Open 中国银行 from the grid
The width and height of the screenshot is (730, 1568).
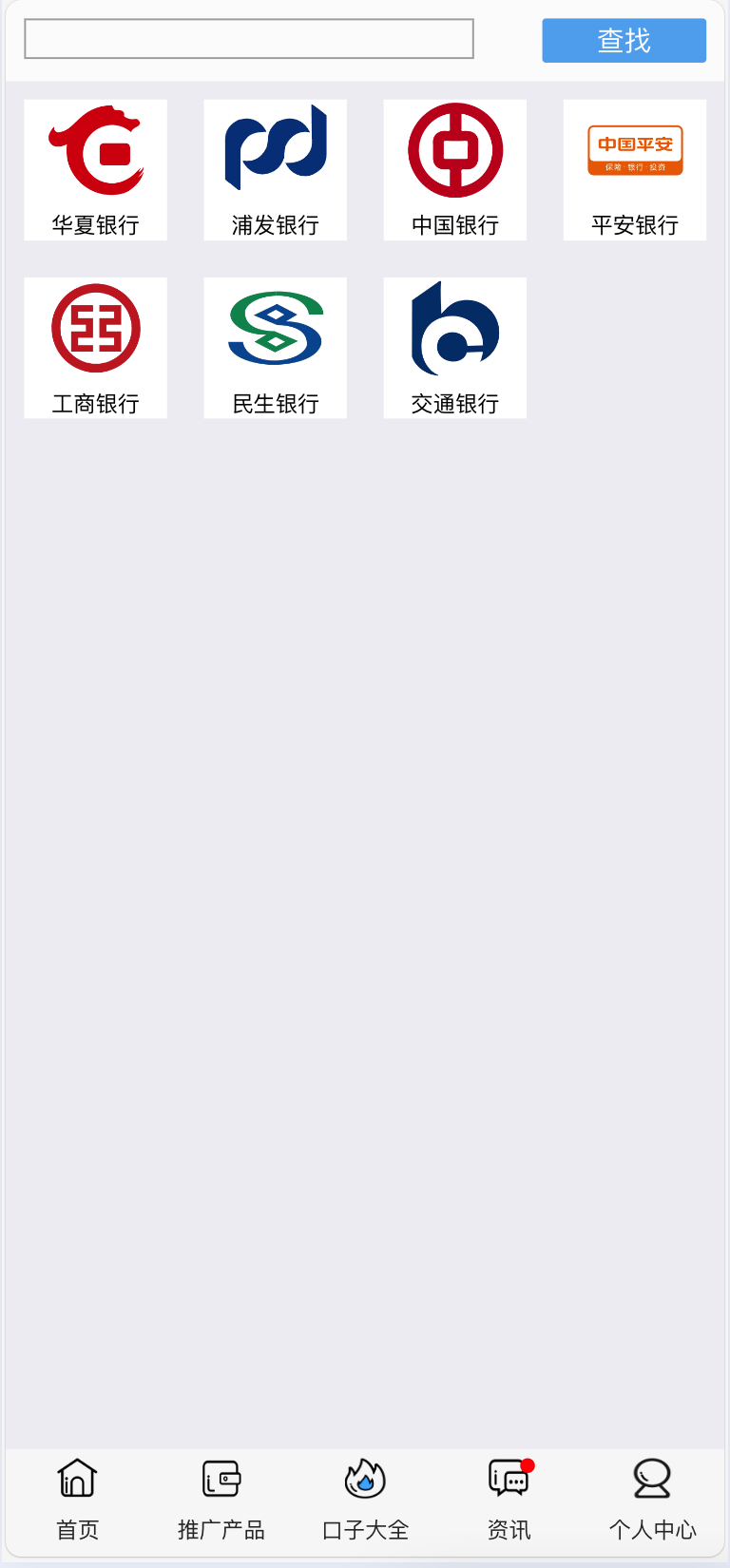(x=454, y=170)
